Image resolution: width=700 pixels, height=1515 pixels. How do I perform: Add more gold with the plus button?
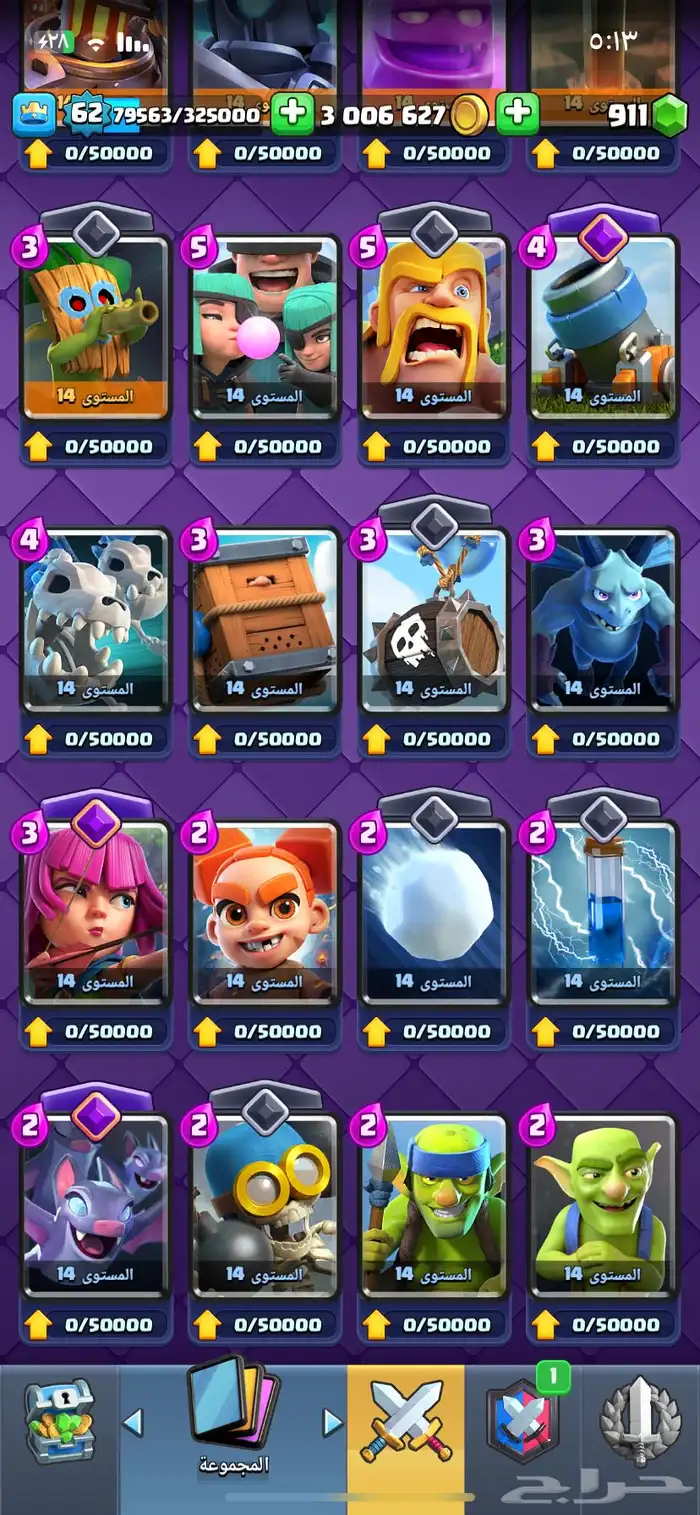pyautogui.click(x=517, y=114)
